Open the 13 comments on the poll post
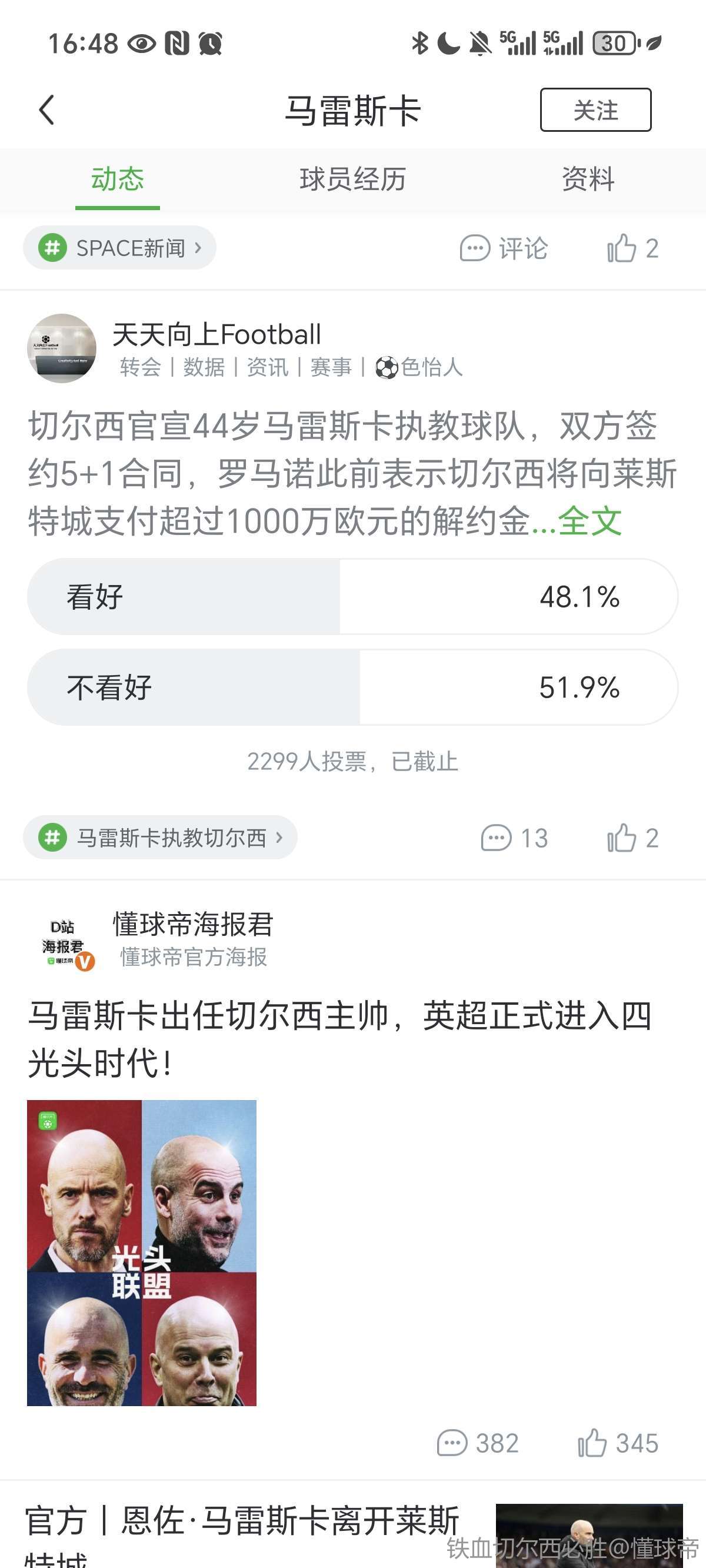This screenshot has height=1568, width=706. click(514, 838)
